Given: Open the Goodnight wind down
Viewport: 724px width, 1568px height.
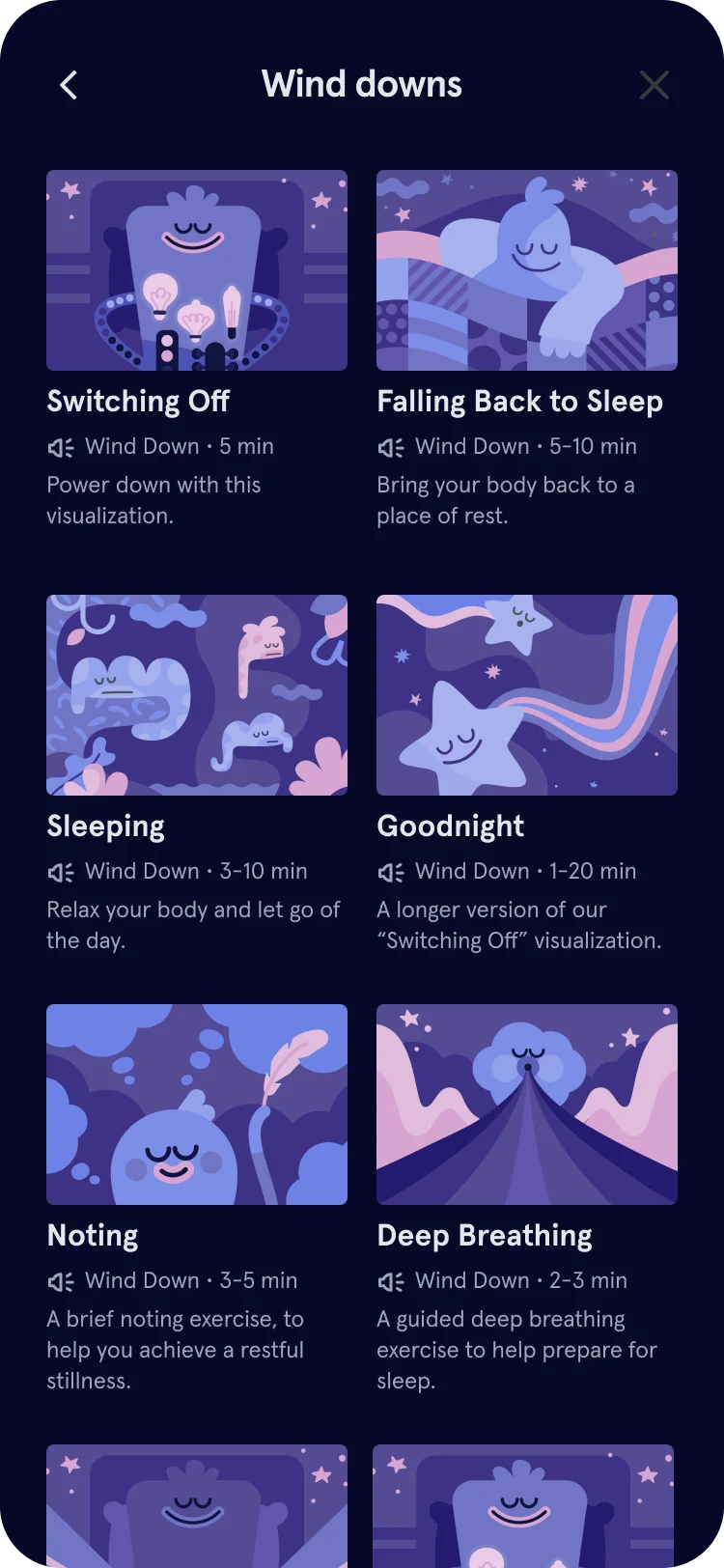Looking at the screenshot, I should click(x=526, y=695).
